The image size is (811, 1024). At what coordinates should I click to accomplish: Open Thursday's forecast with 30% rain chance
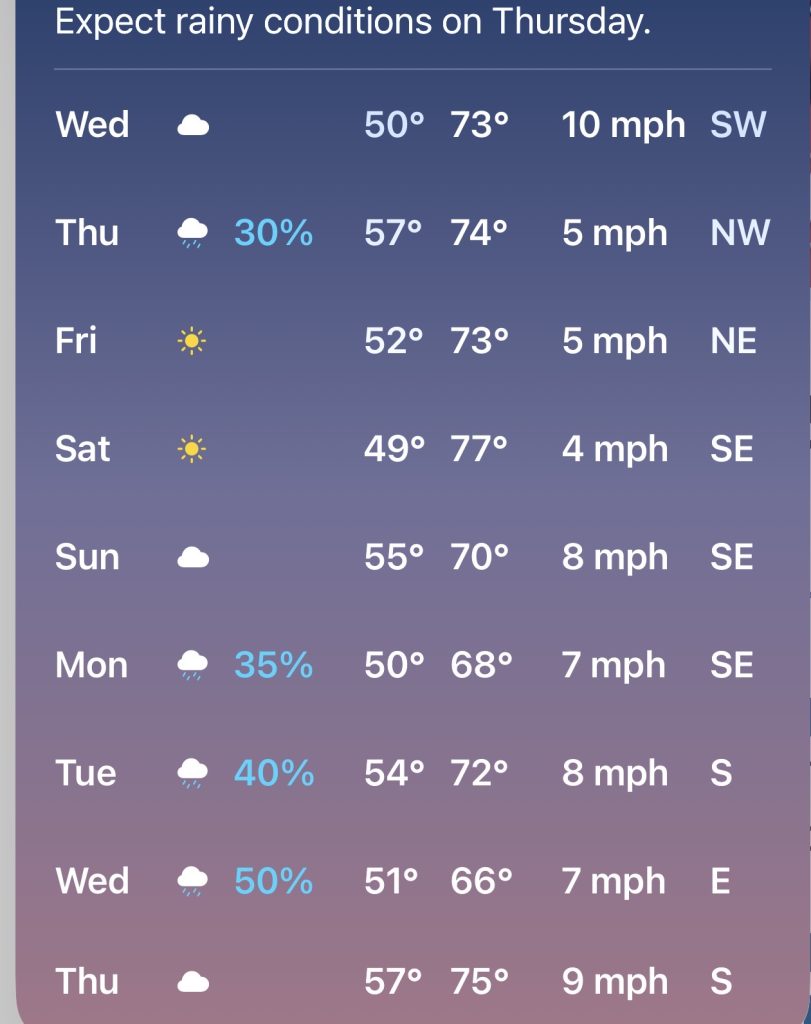tap(410, 233)
